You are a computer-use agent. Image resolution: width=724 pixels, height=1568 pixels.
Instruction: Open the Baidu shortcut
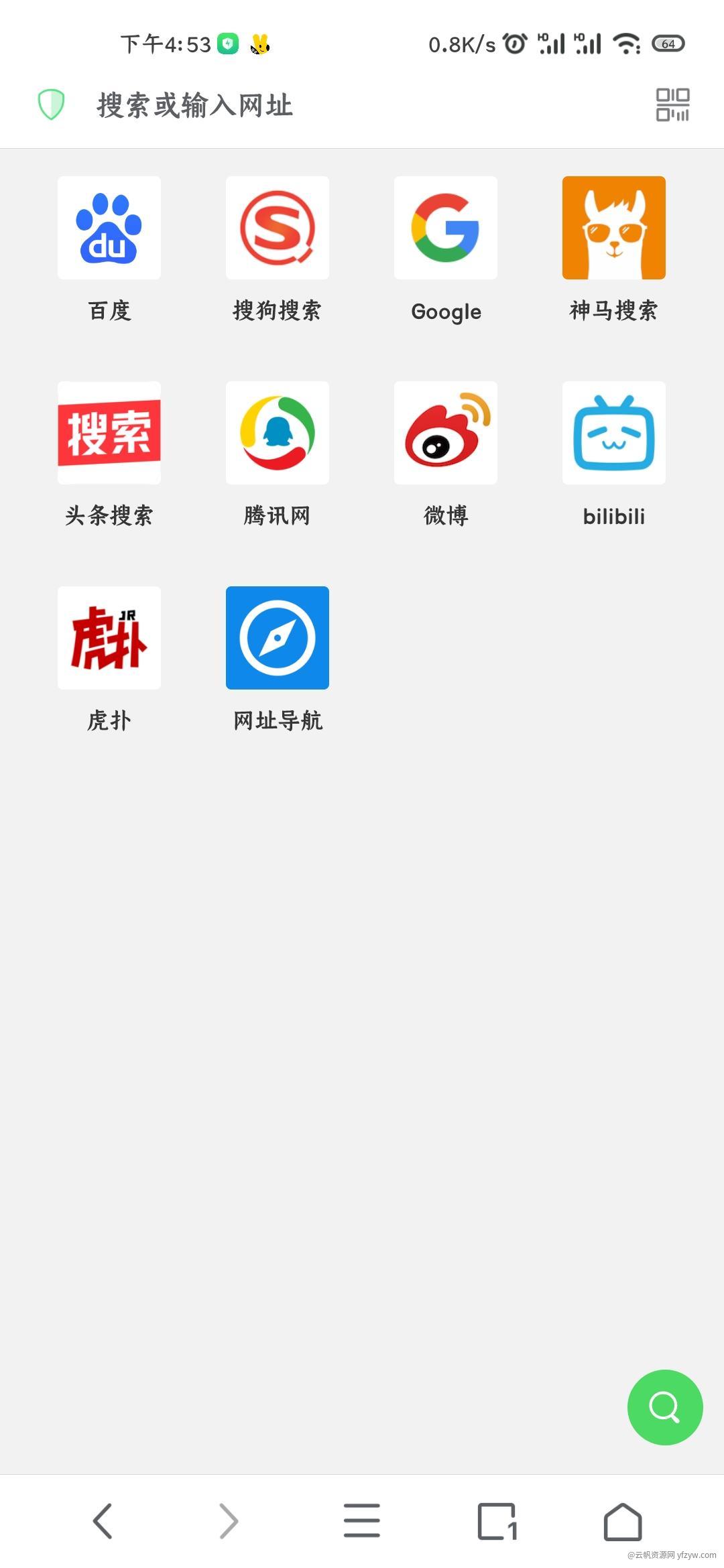click(x=109, y=228)
